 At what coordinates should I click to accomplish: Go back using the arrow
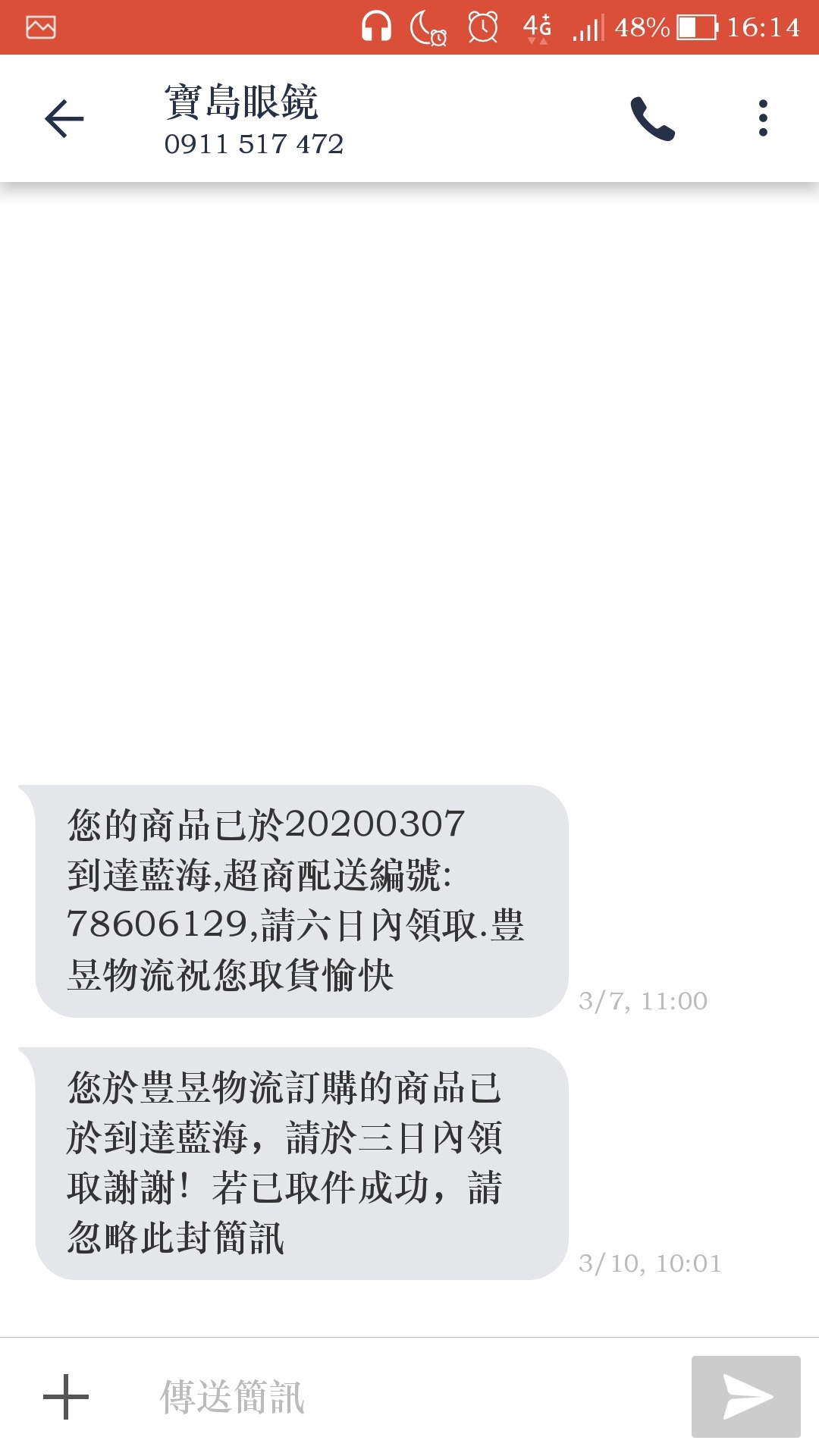point(64,119)
